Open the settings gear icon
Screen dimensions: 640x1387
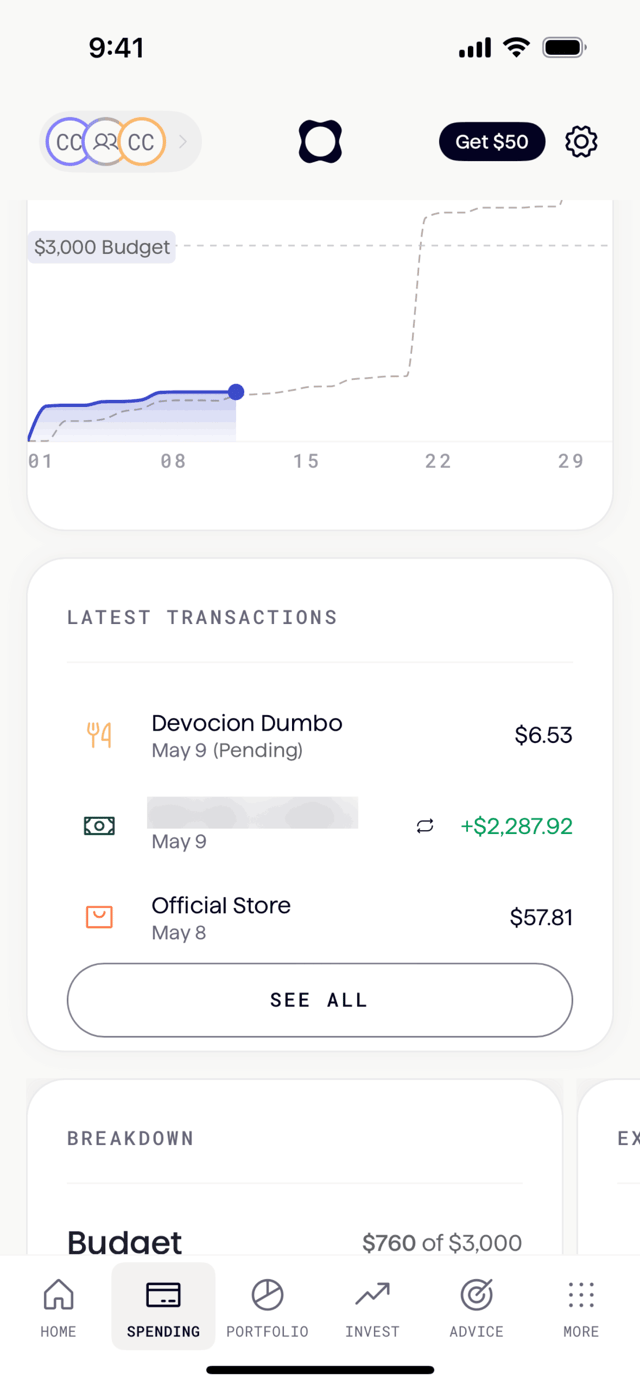[x=581, y=142]
